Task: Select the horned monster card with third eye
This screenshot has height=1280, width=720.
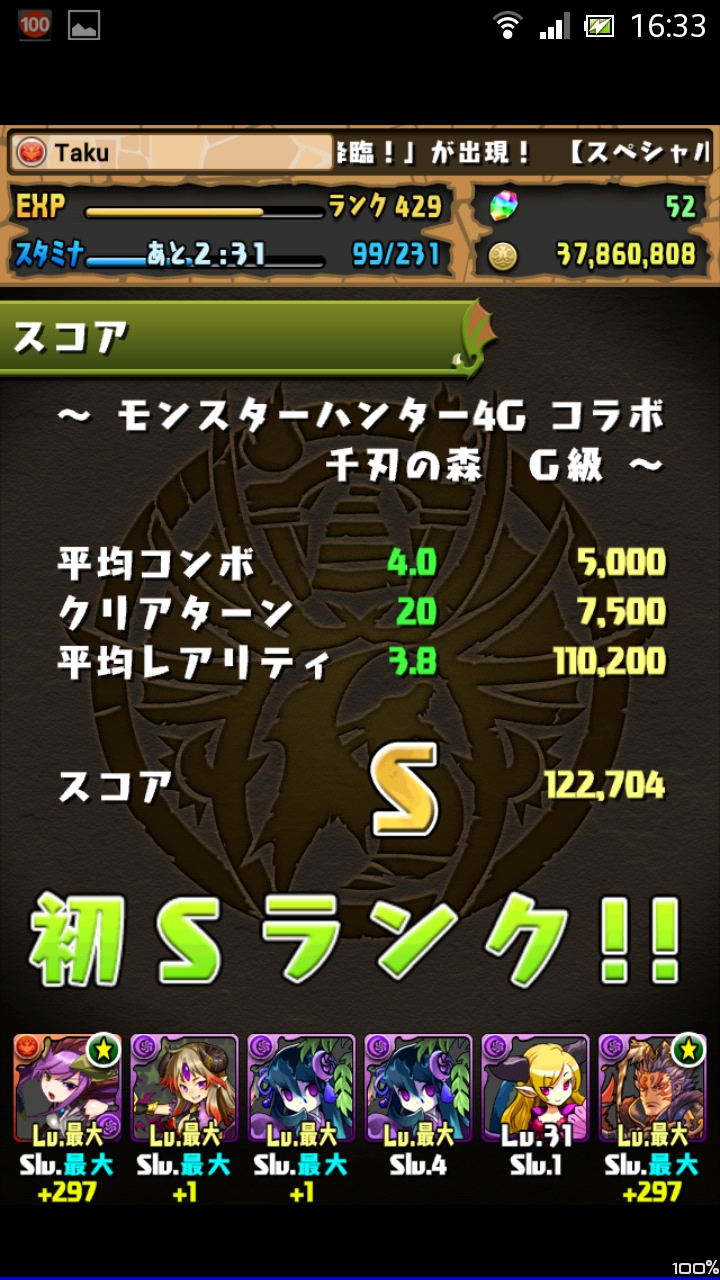Action: [184, 1088]
